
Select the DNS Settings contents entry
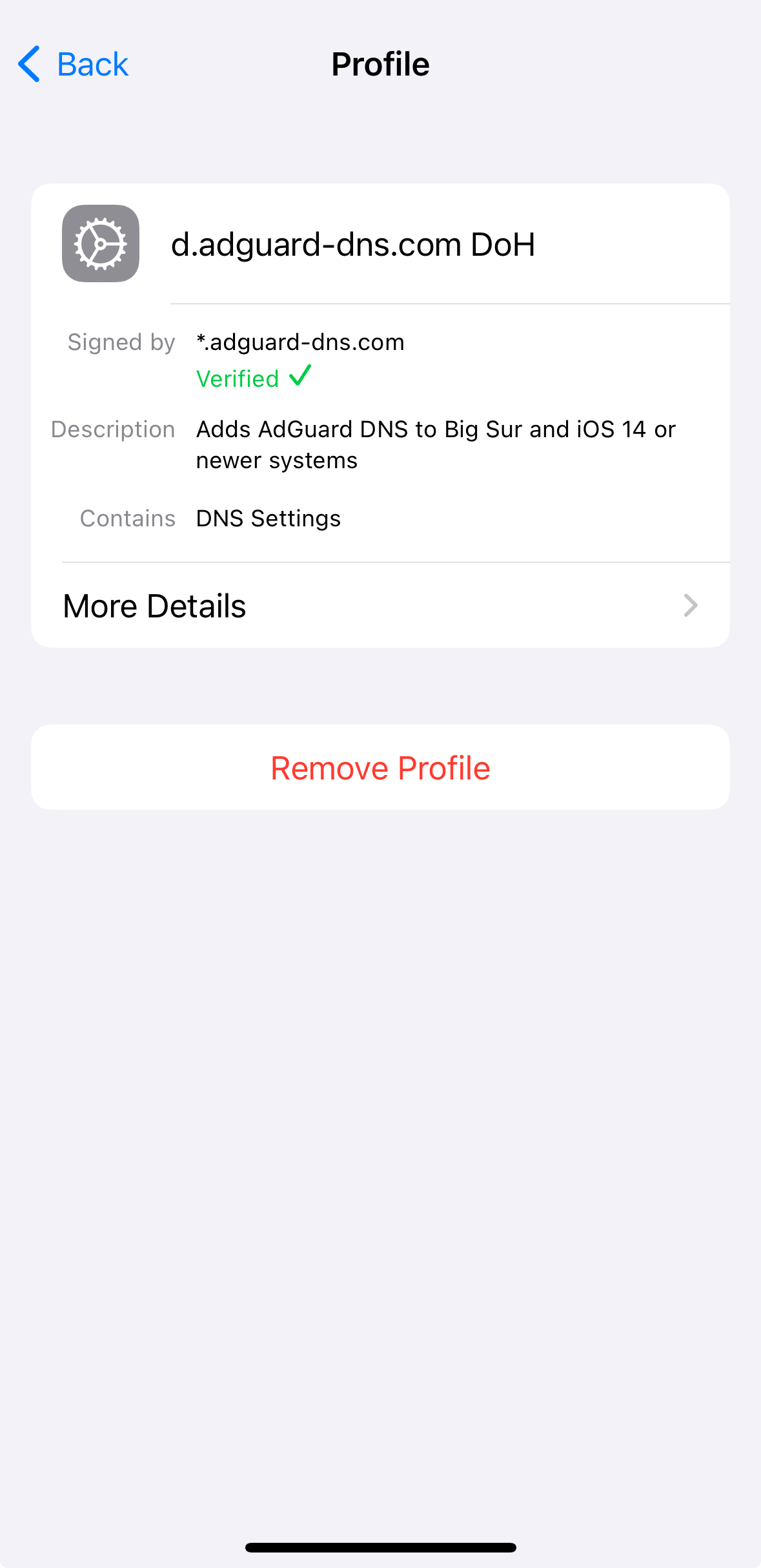269,517
